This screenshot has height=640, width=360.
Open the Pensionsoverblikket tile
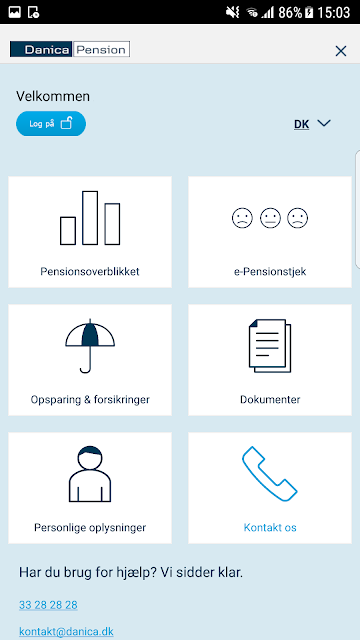point(90,232)
